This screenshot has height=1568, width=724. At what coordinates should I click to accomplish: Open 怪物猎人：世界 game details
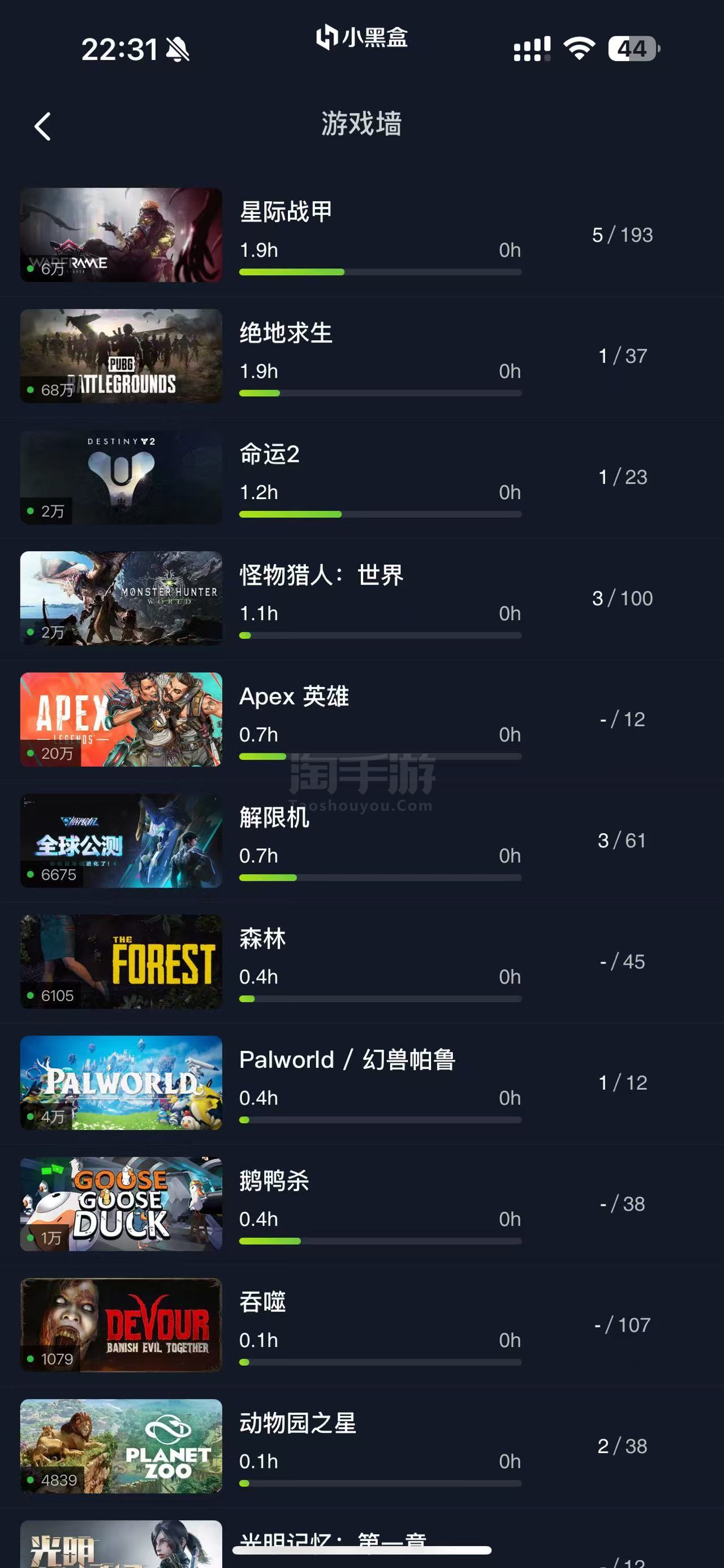(x=361, y=599)
